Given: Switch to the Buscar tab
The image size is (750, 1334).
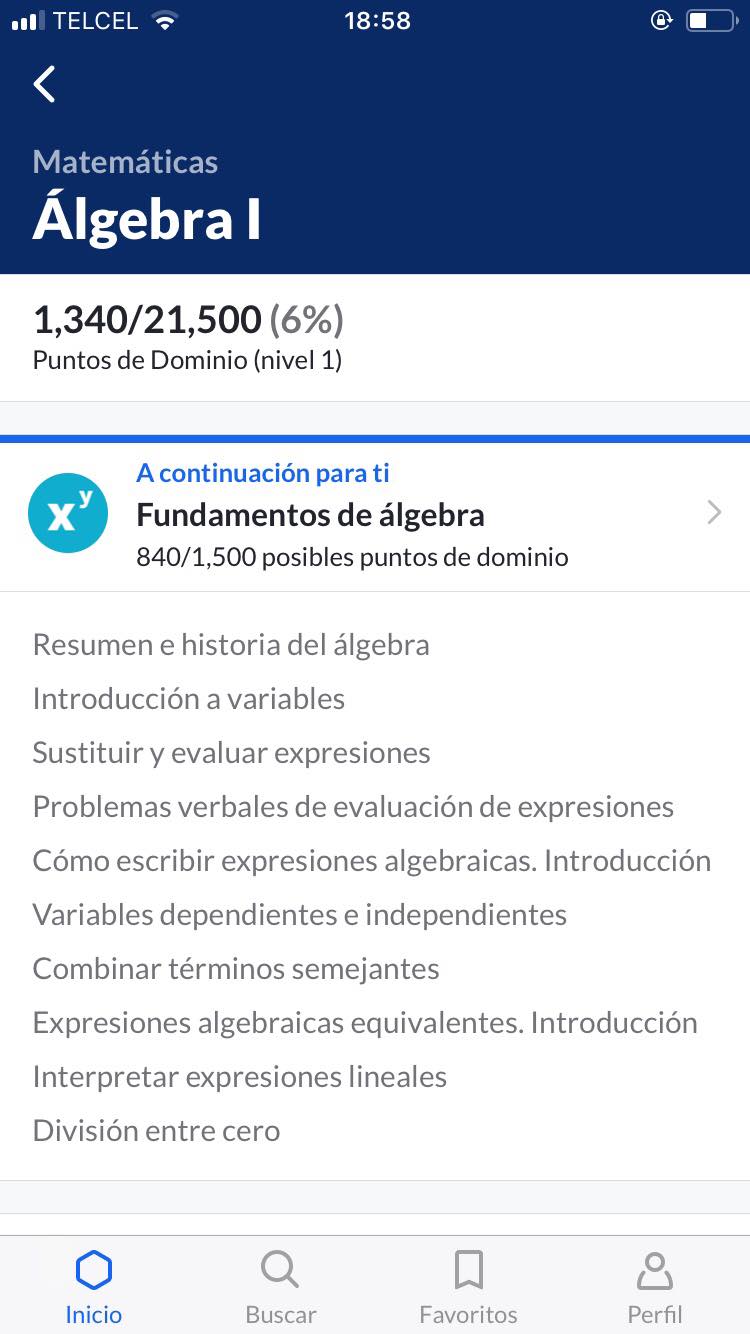Looking at the screenshot, I should pyautogui.click(x=281, y=1288).
